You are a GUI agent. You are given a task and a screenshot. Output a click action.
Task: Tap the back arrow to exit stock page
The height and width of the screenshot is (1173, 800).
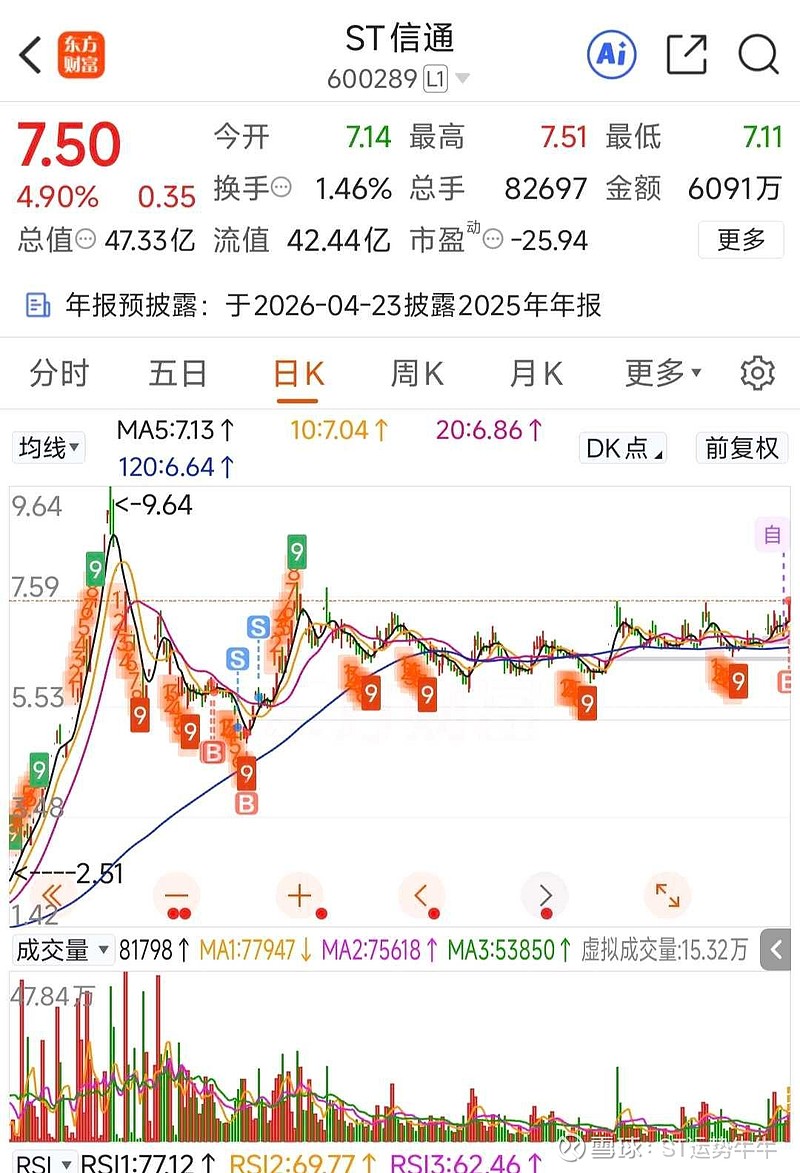pyautogui.click(x=29, y=55)
